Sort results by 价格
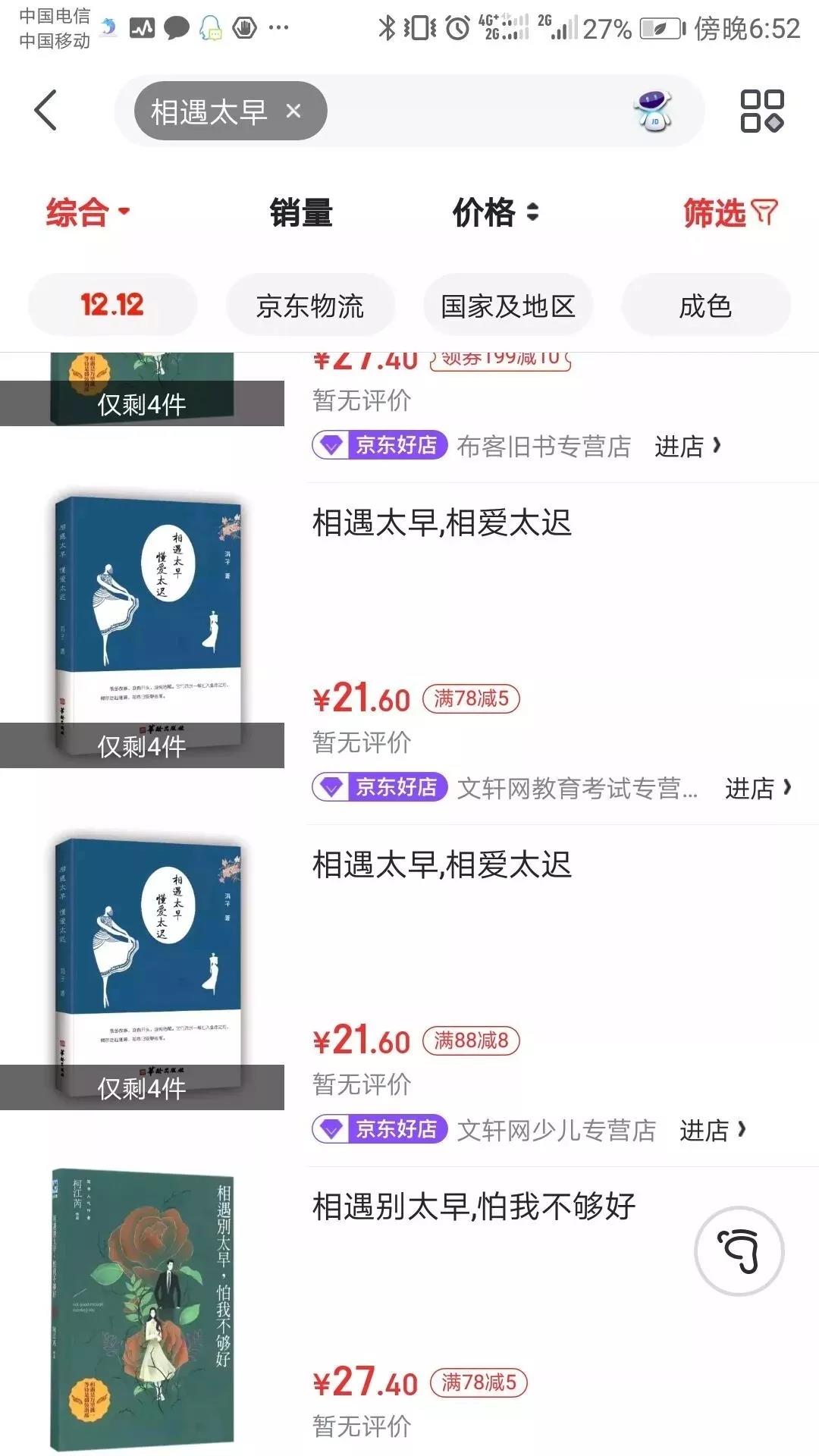819x1456 pixels. (494, 212)
